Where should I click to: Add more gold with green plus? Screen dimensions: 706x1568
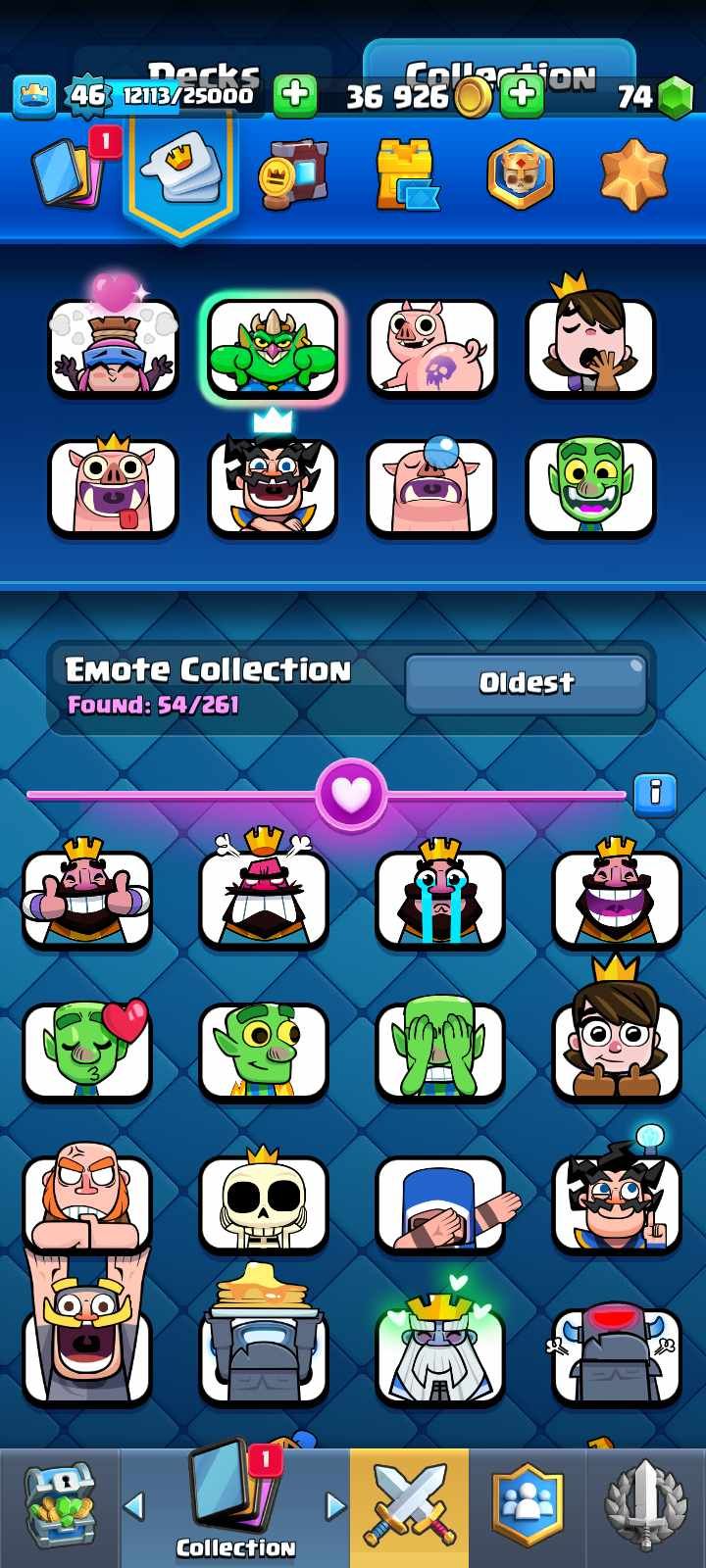click(522, 95)
